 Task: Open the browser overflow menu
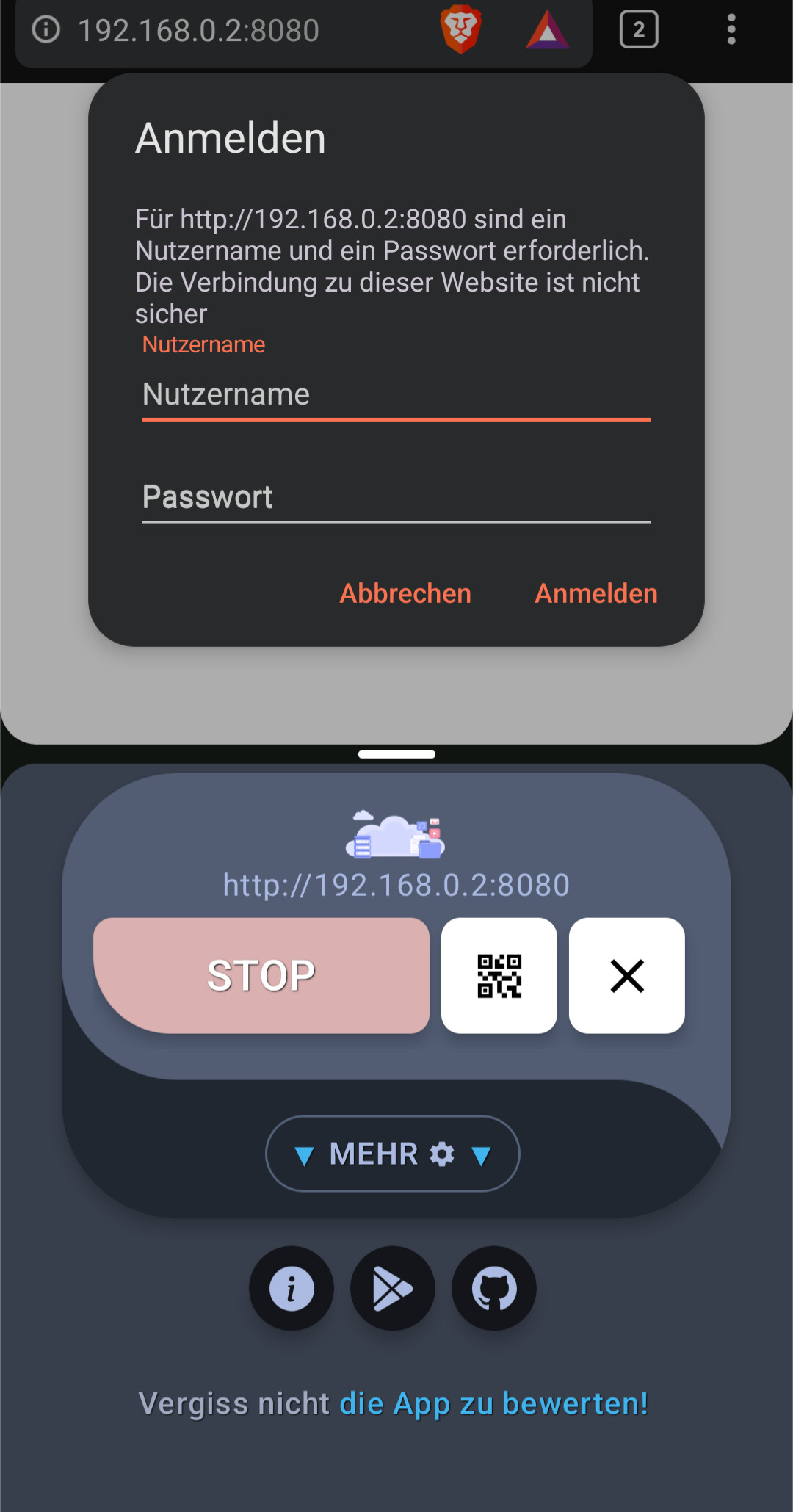pos(731,30)
